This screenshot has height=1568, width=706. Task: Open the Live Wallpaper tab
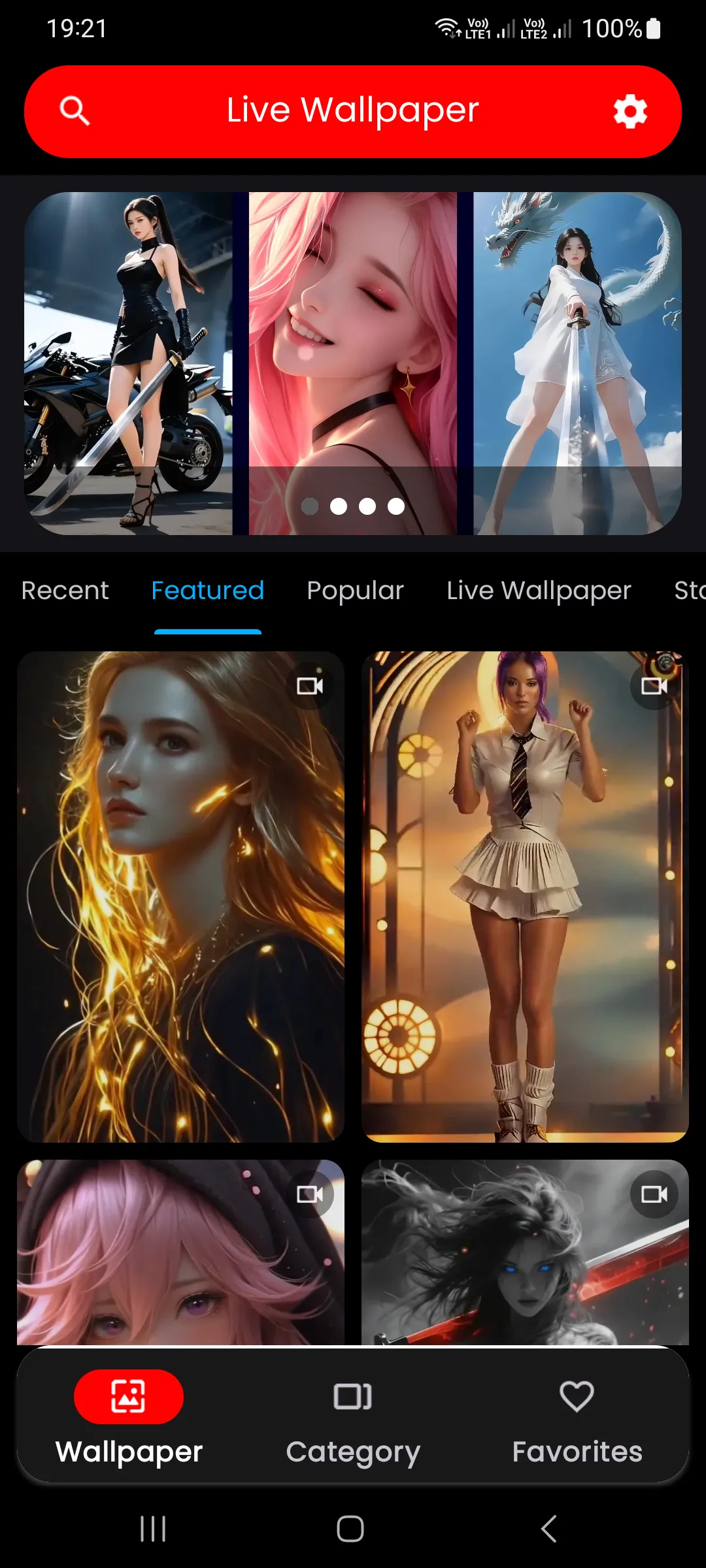click(539, 591)
